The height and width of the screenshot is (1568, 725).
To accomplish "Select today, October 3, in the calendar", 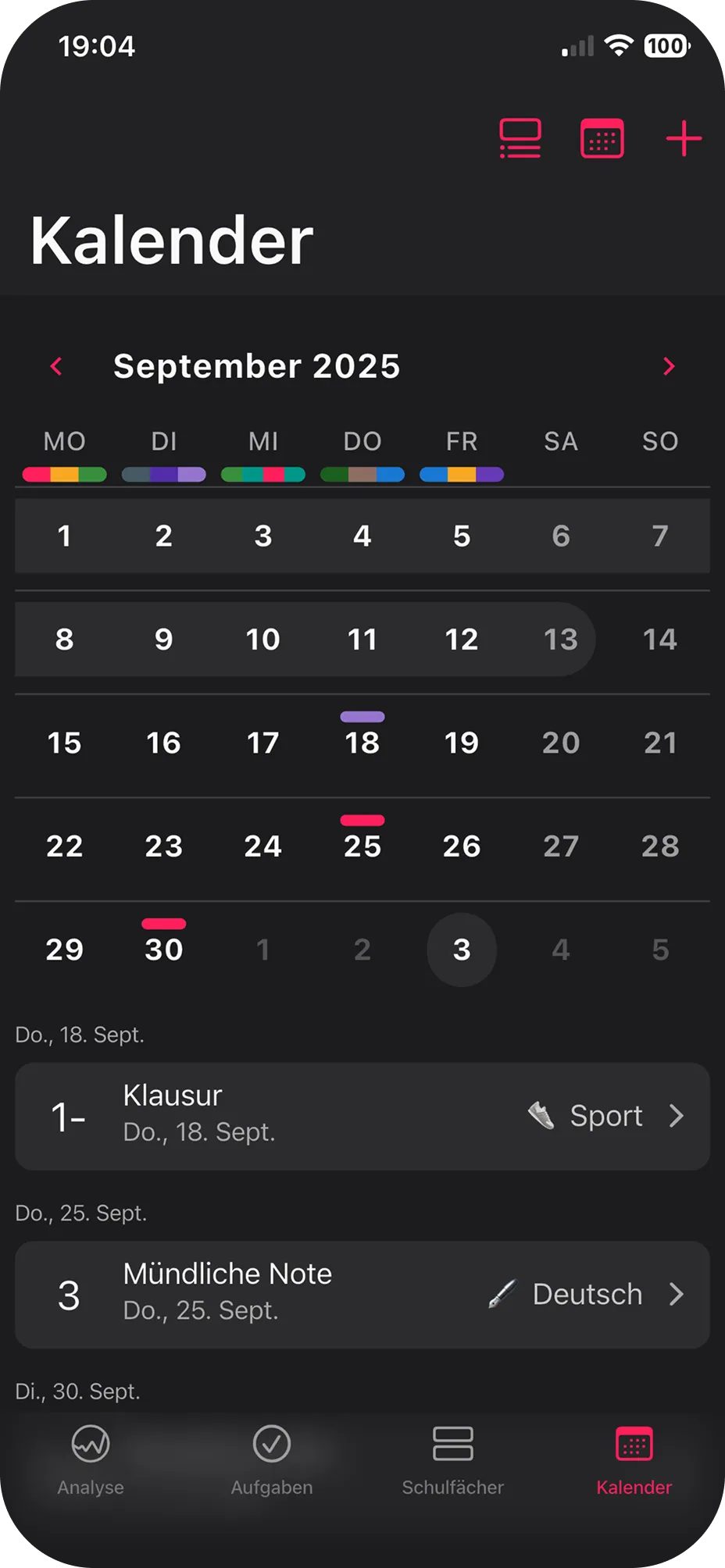I will [461, 950].
